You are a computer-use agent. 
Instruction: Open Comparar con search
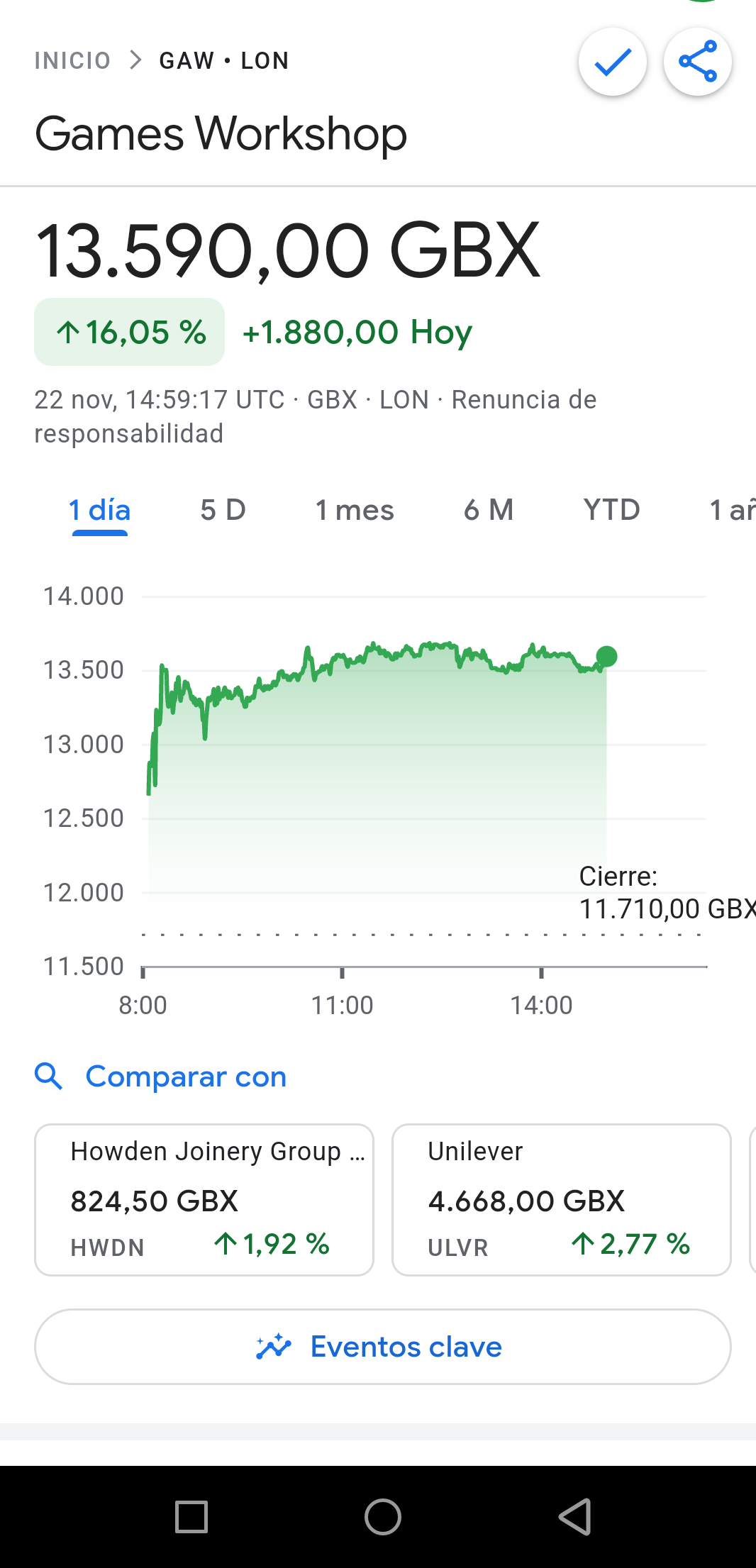pyautogui.click(x=161, y=1077)
